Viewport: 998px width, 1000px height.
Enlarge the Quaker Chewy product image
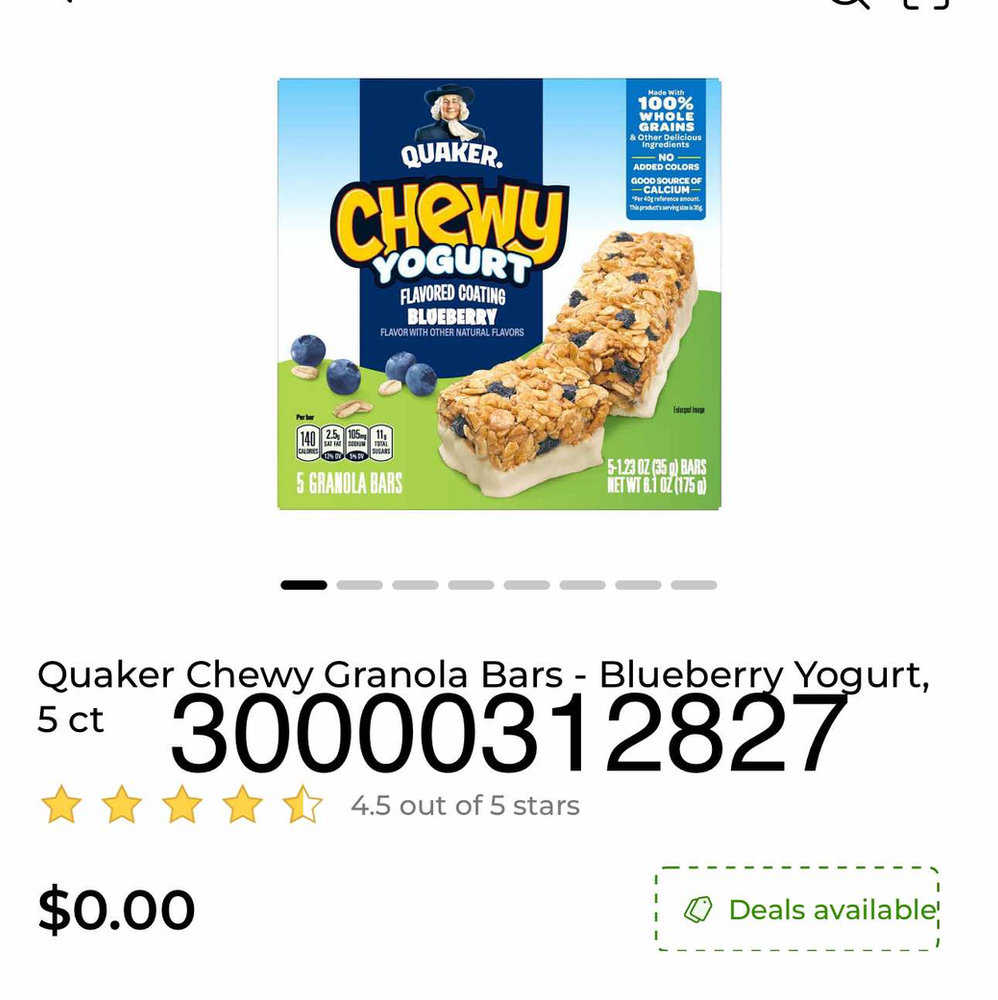[x=498, y=294]
